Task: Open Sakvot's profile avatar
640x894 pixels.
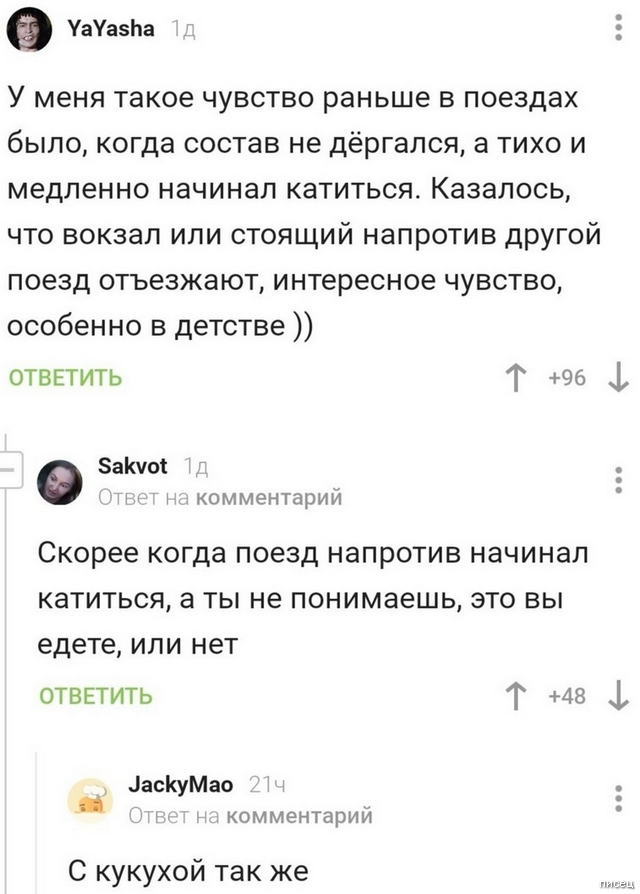Action: (x=62, y=482)
